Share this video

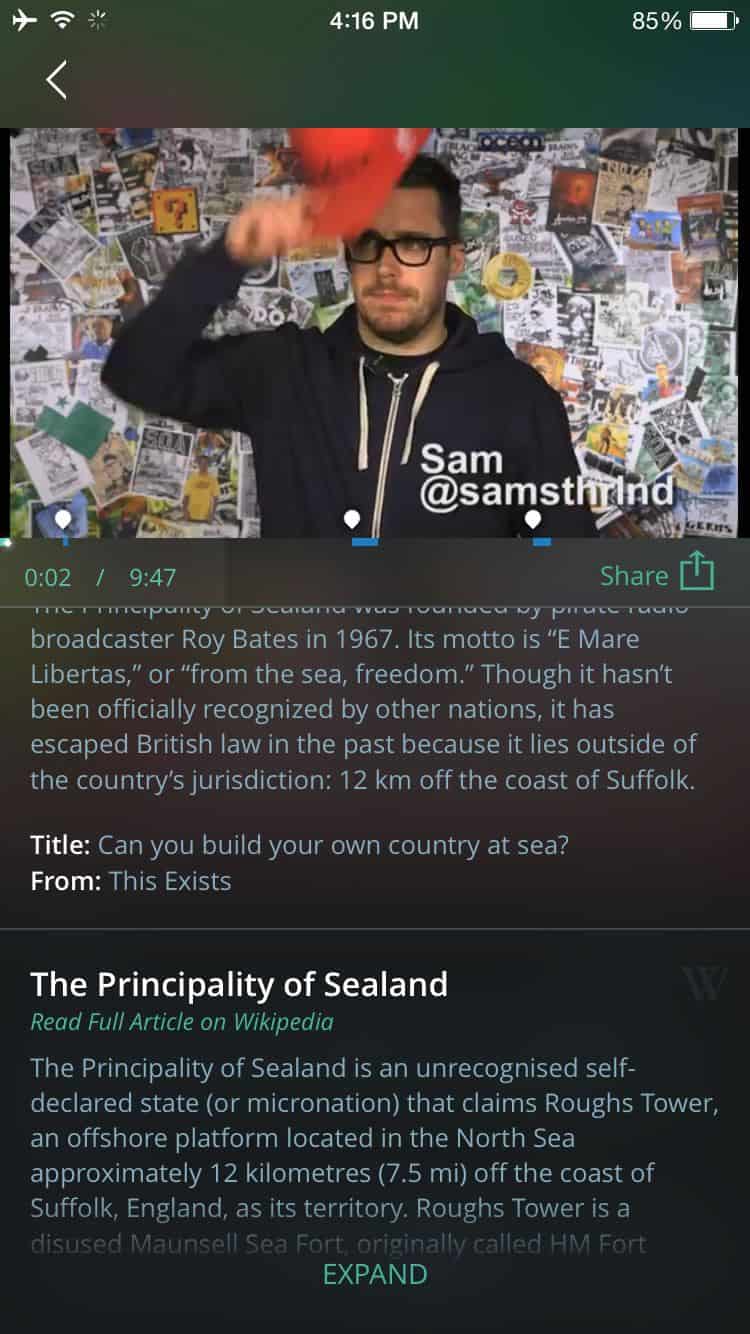tap(657, 575)
